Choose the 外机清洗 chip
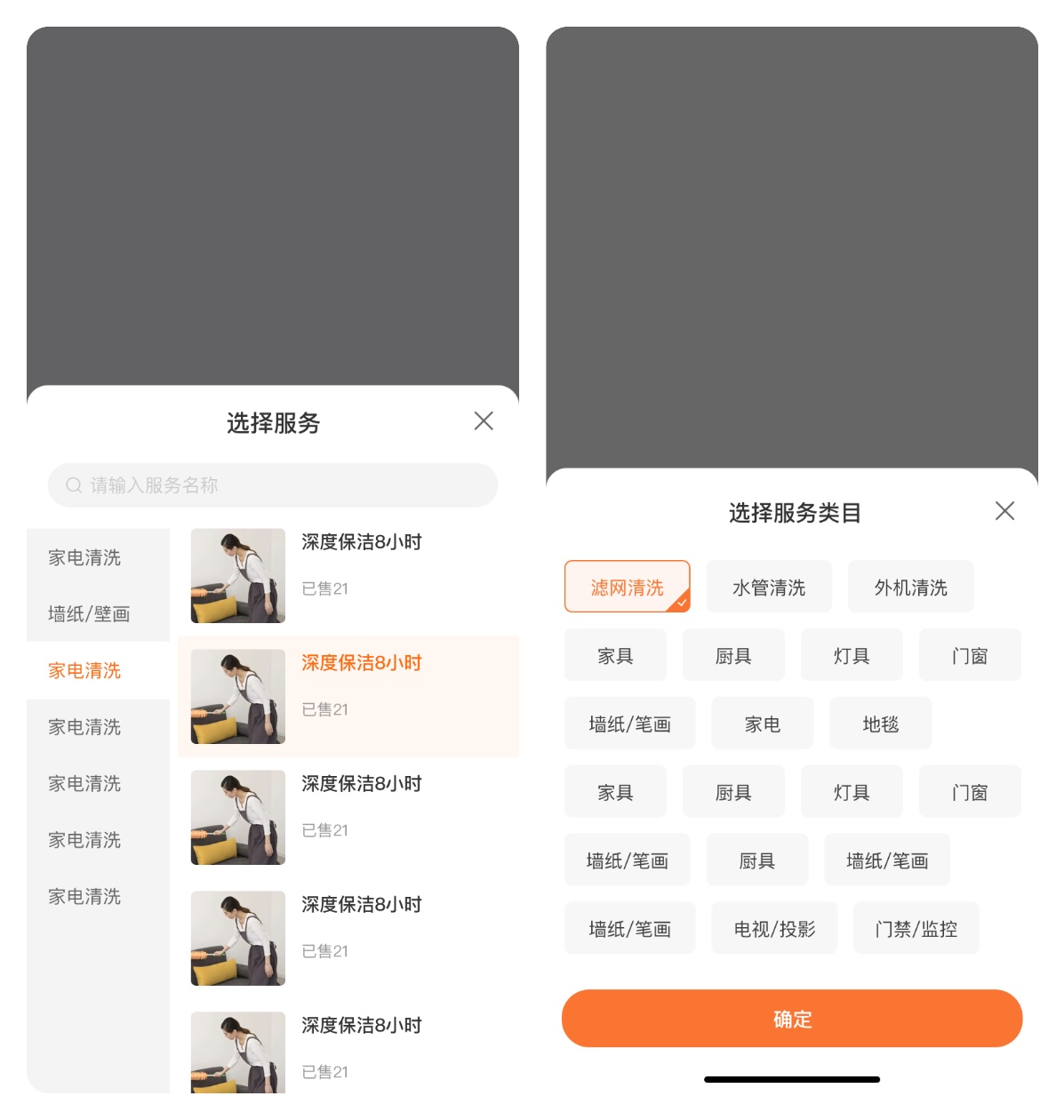This screenshot has height=1120, width=1064. point(910,588)
